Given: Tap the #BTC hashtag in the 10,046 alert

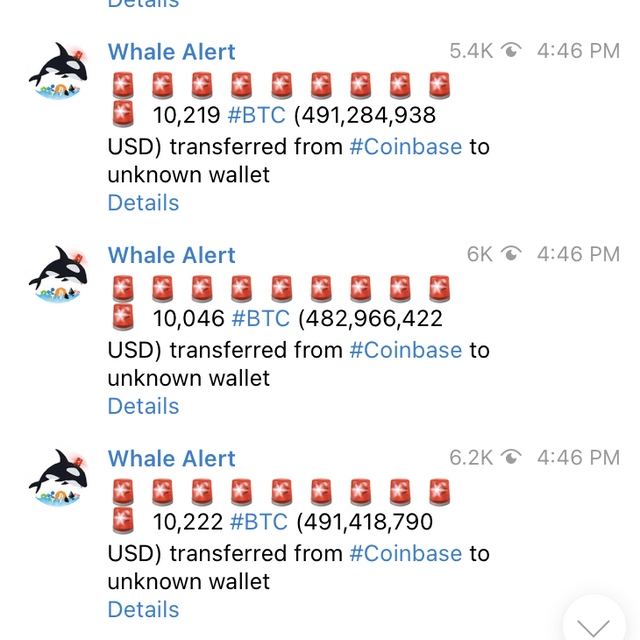Looking at the screenshot, I should click(x=260, y=318).
